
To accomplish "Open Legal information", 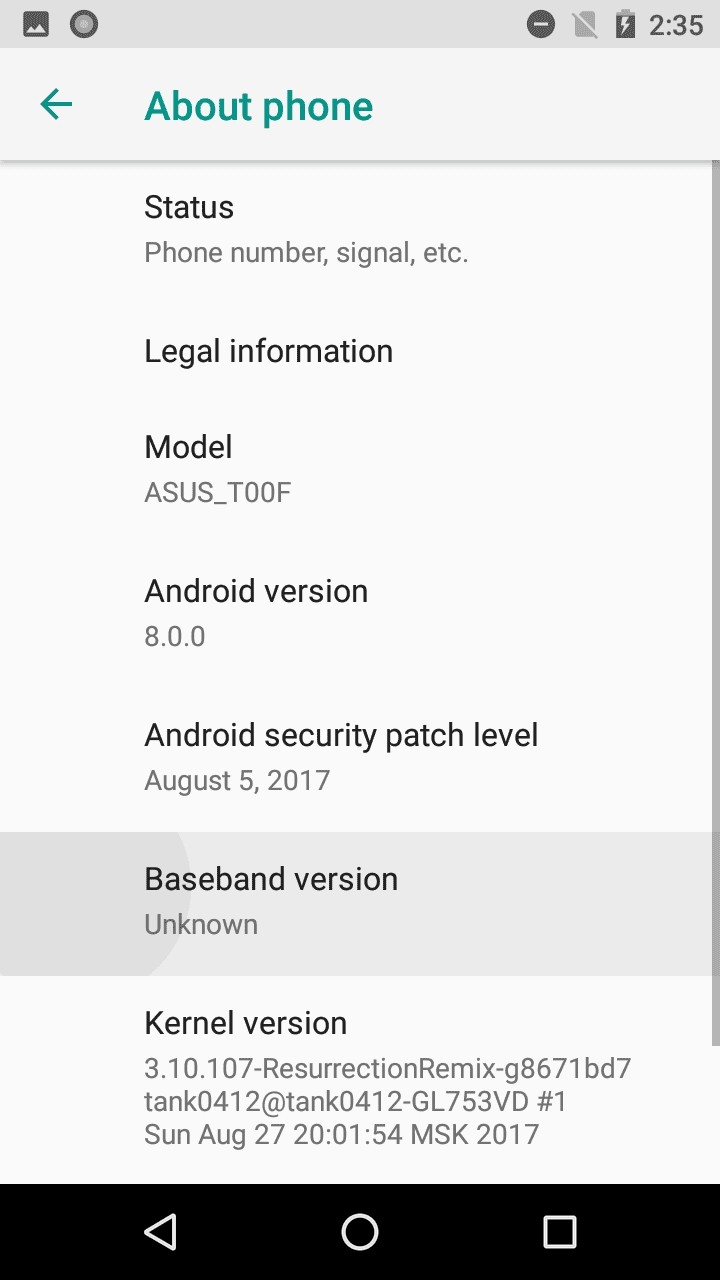I will (x=360, y=351).
